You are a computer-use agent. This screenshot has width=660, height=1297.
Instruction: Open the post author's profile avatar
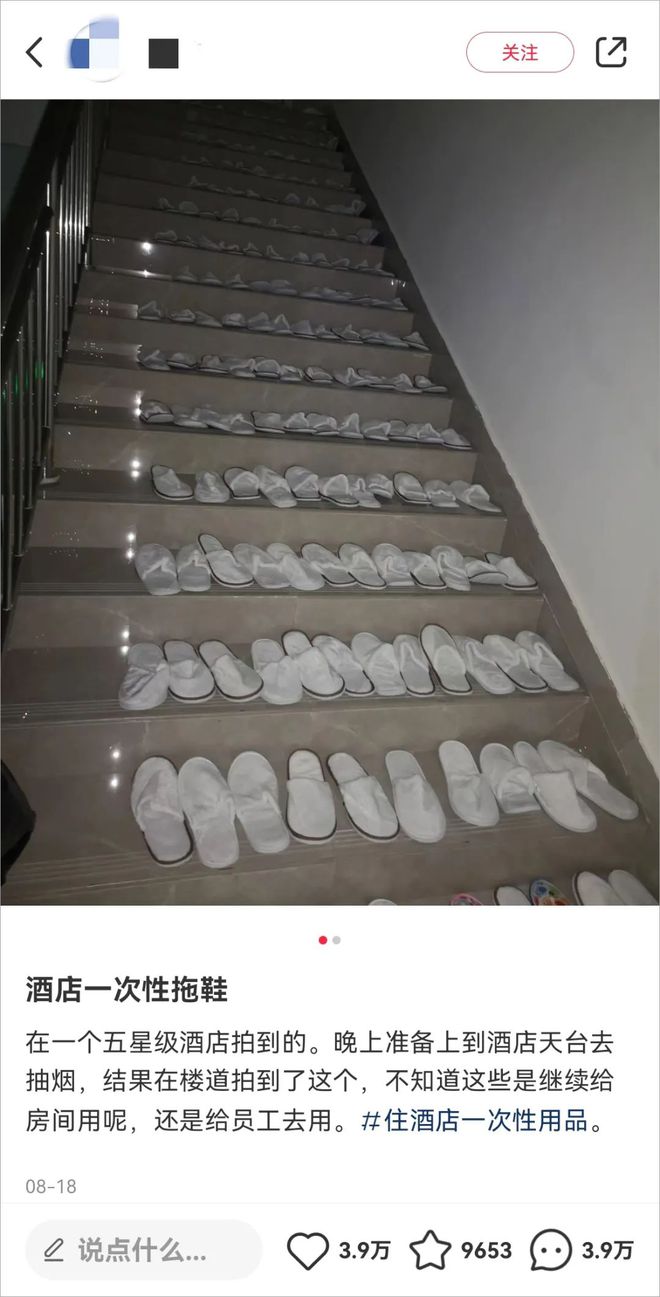pos(94,52)
